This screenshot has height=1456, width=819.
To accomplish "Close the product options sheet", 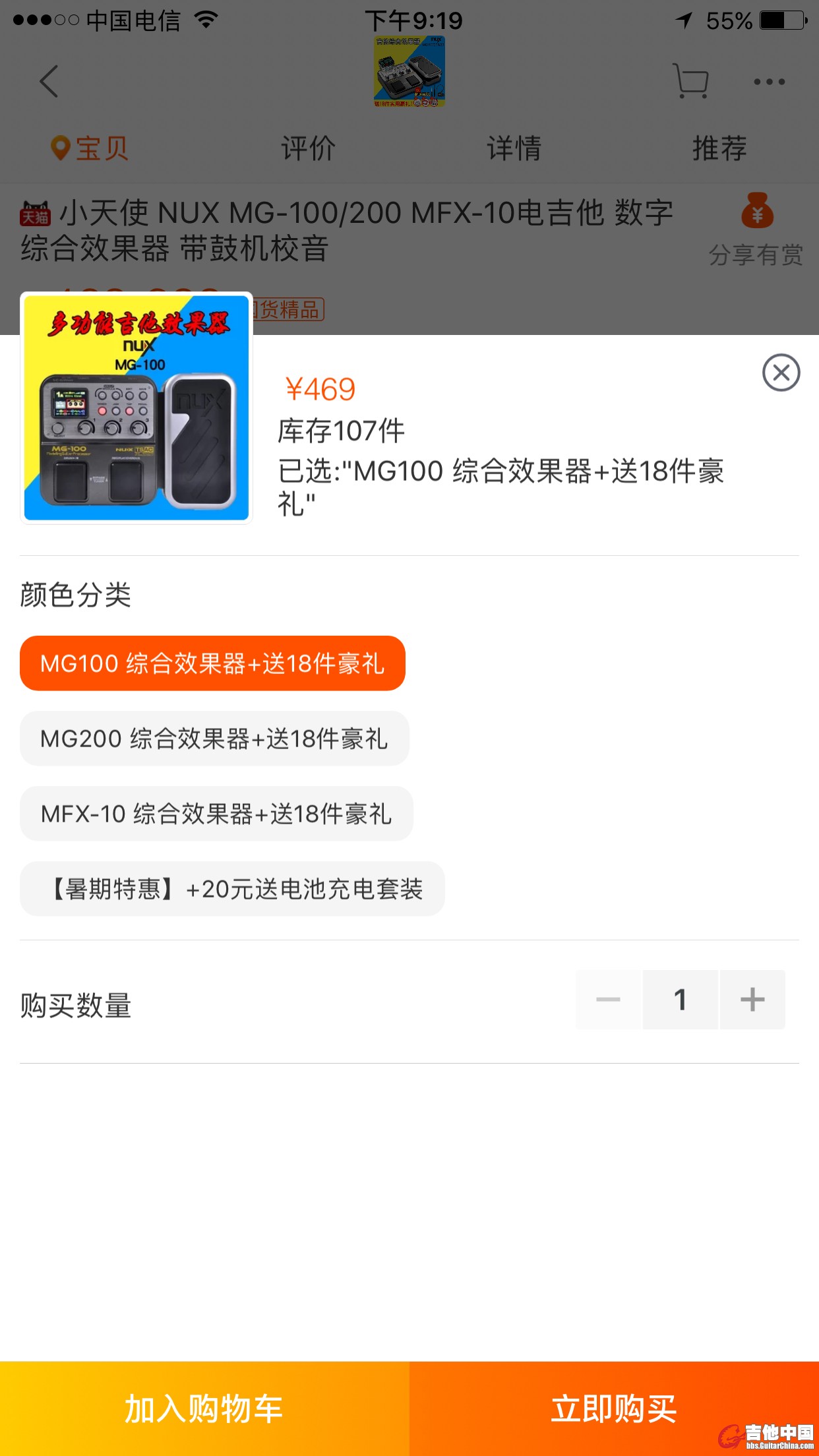I will coord(781,373).
